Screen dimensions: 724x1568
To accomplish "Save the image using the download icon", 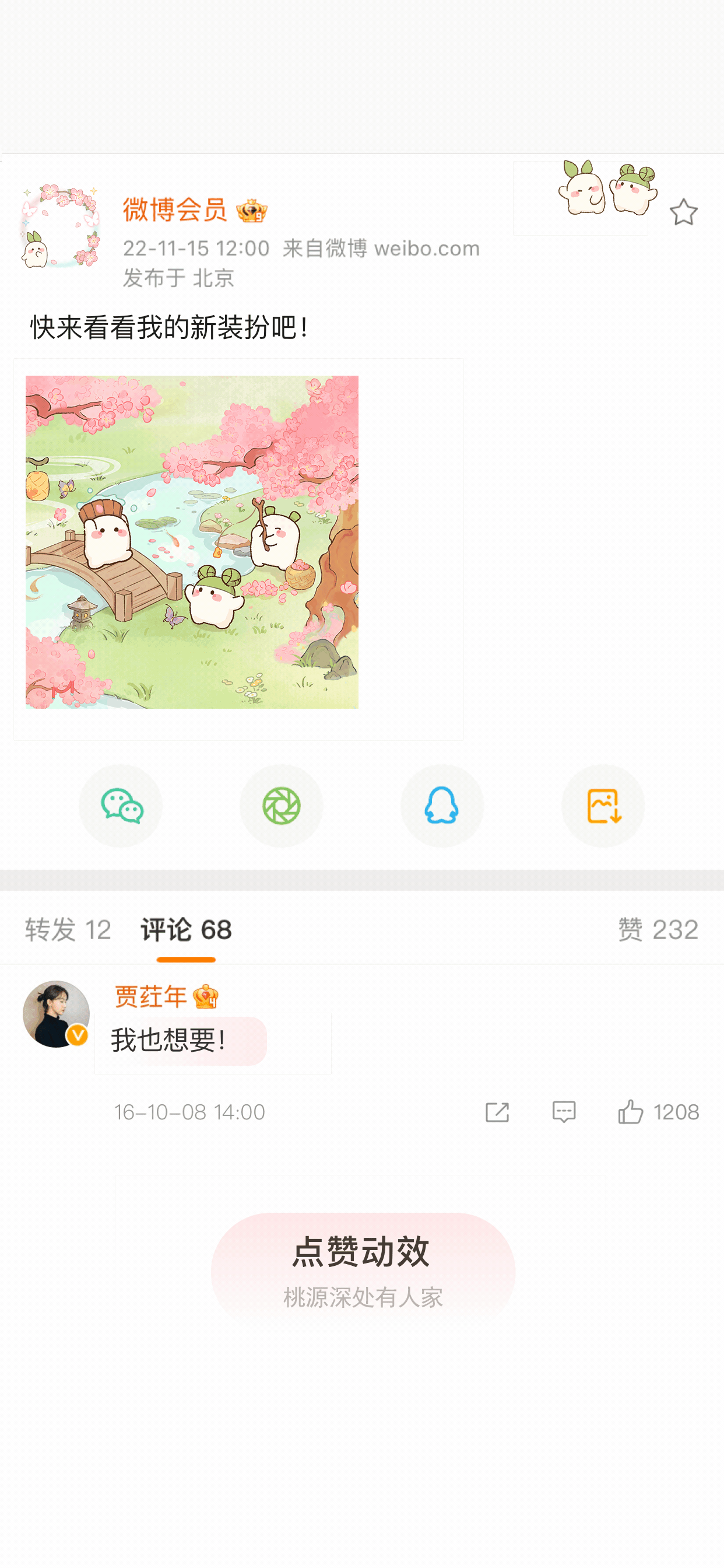I will 602,806.
